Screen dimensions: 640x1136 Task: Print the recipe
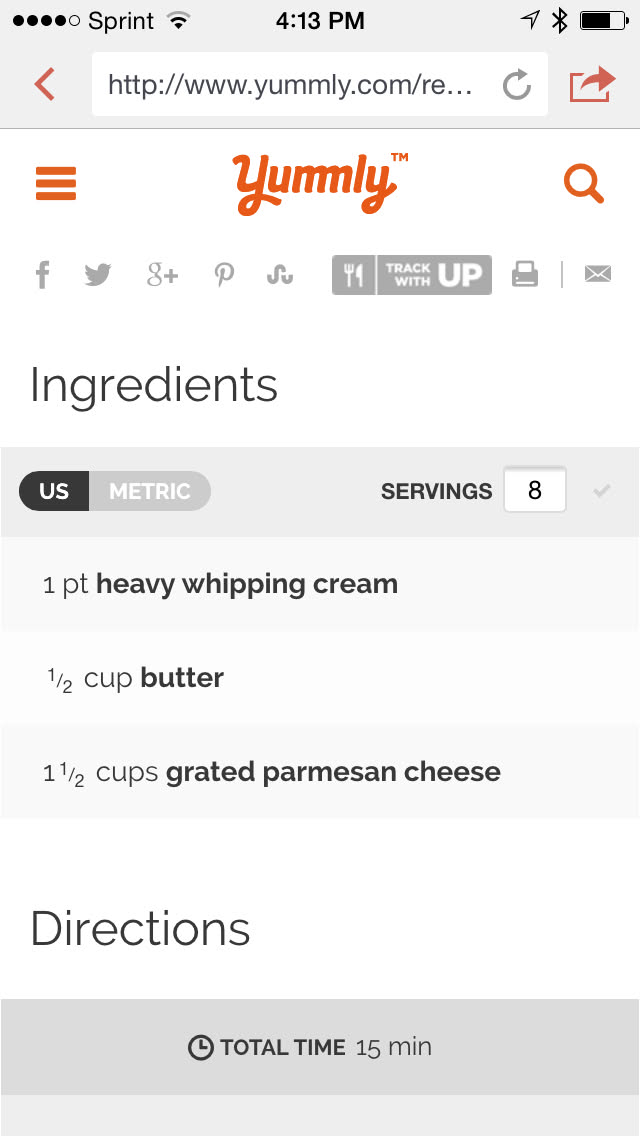pos(525,274)
